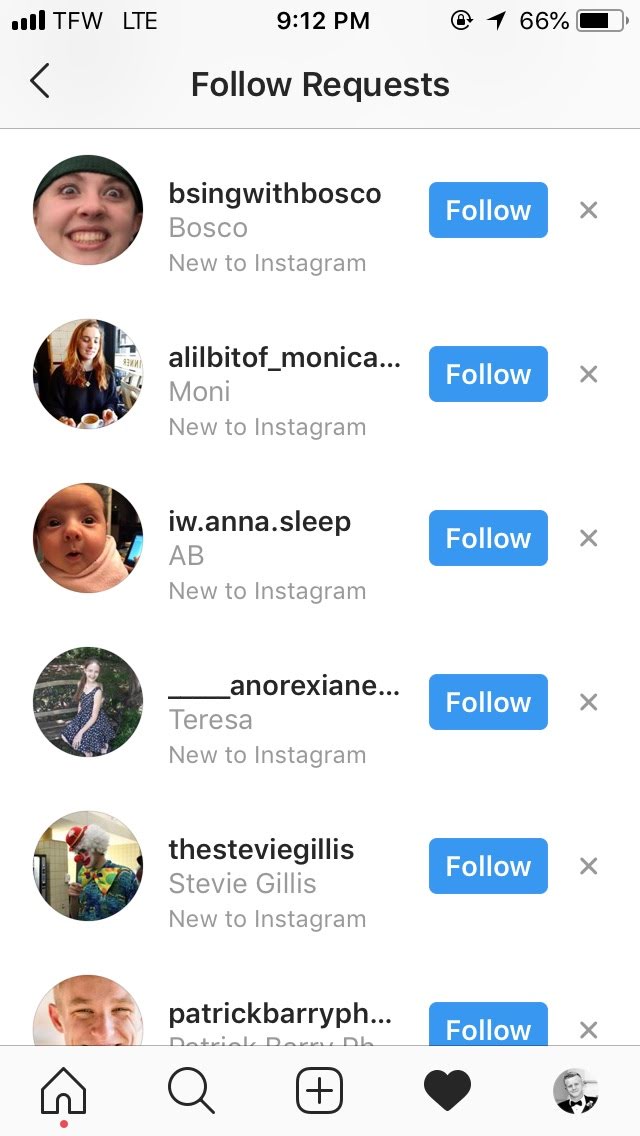Follow iw.anna.sleep
Screen dimensions: 640x1136
point(488,538)
